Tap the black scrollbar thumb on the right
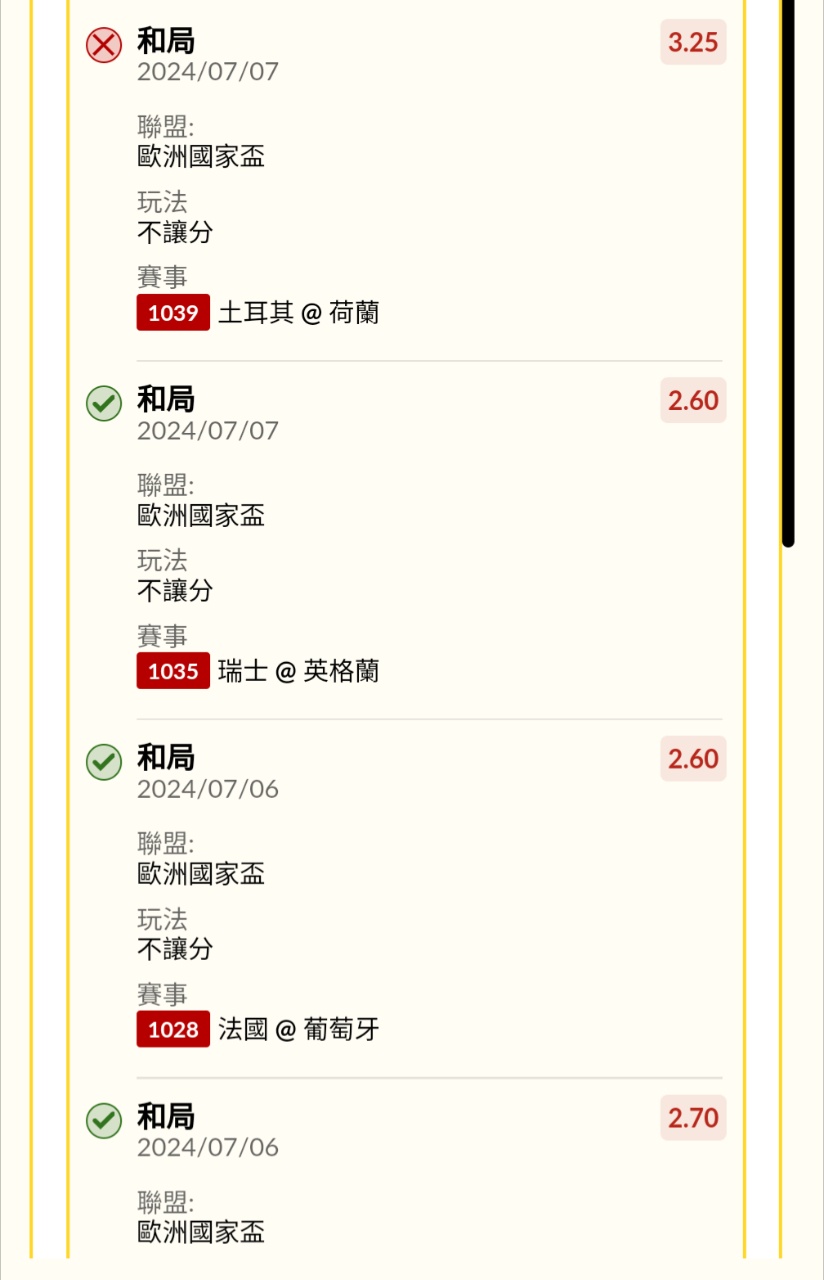824x1280 pixels. pyautogui.click(x=788, y=270)
